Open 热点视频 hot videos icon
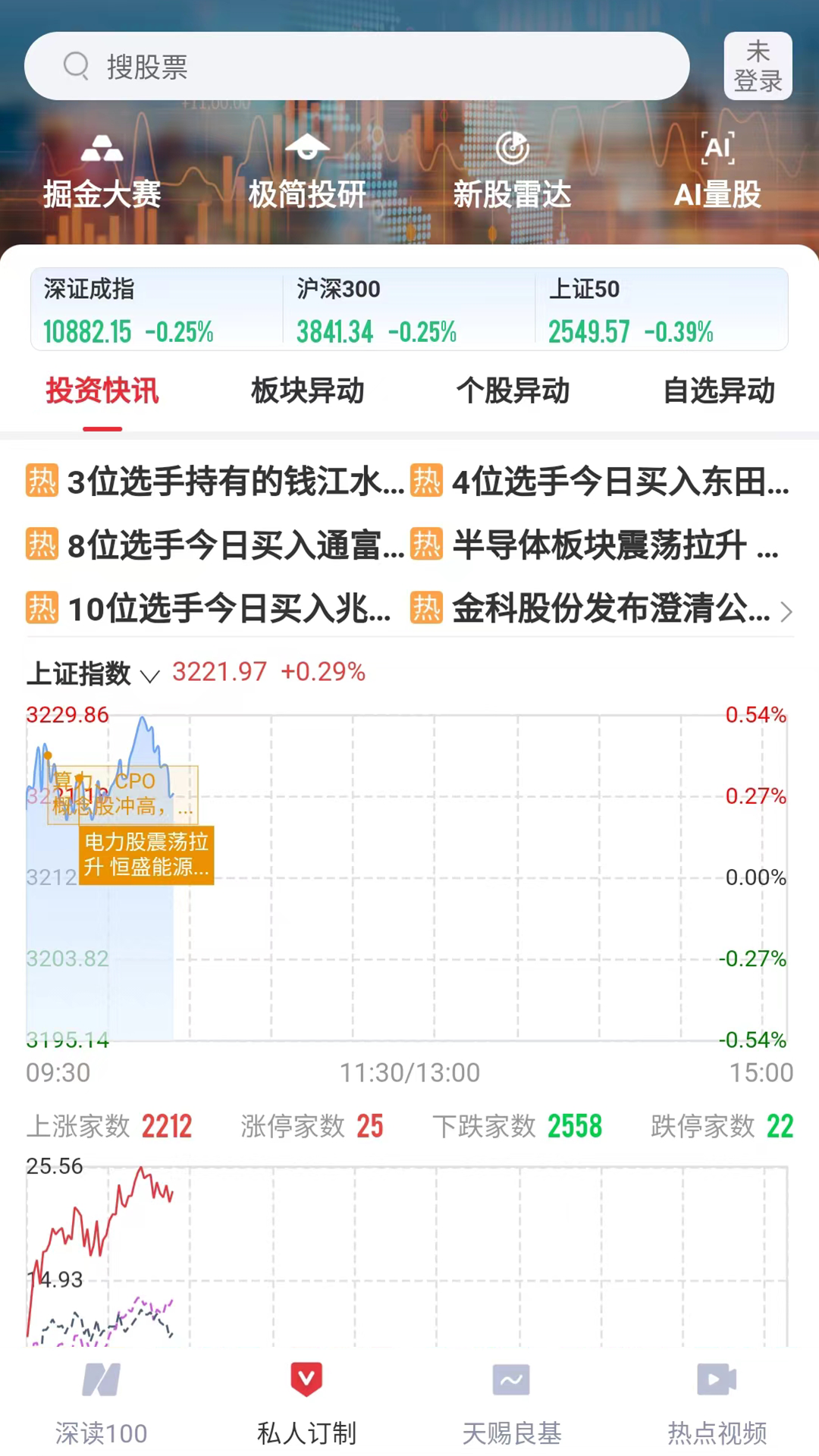The image size is (819, 1456). click(716, 1403)
